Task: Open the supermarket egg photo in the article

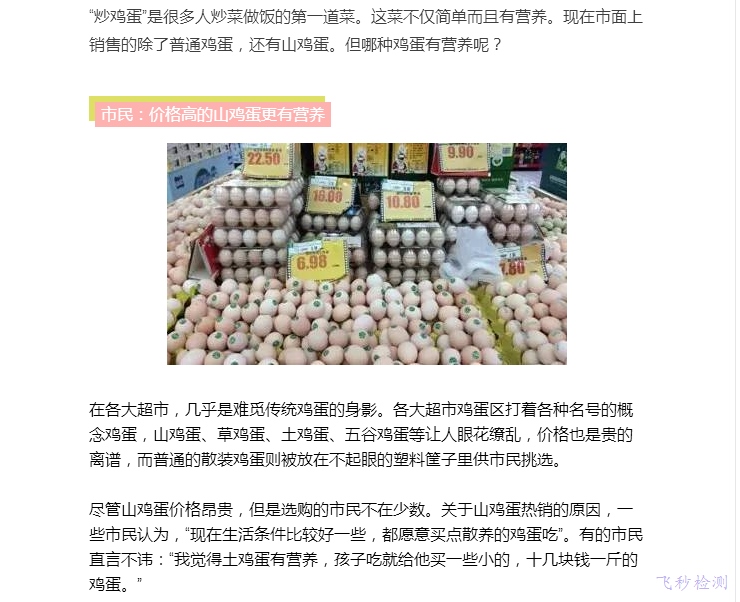Action: click(x=366, y=253)
